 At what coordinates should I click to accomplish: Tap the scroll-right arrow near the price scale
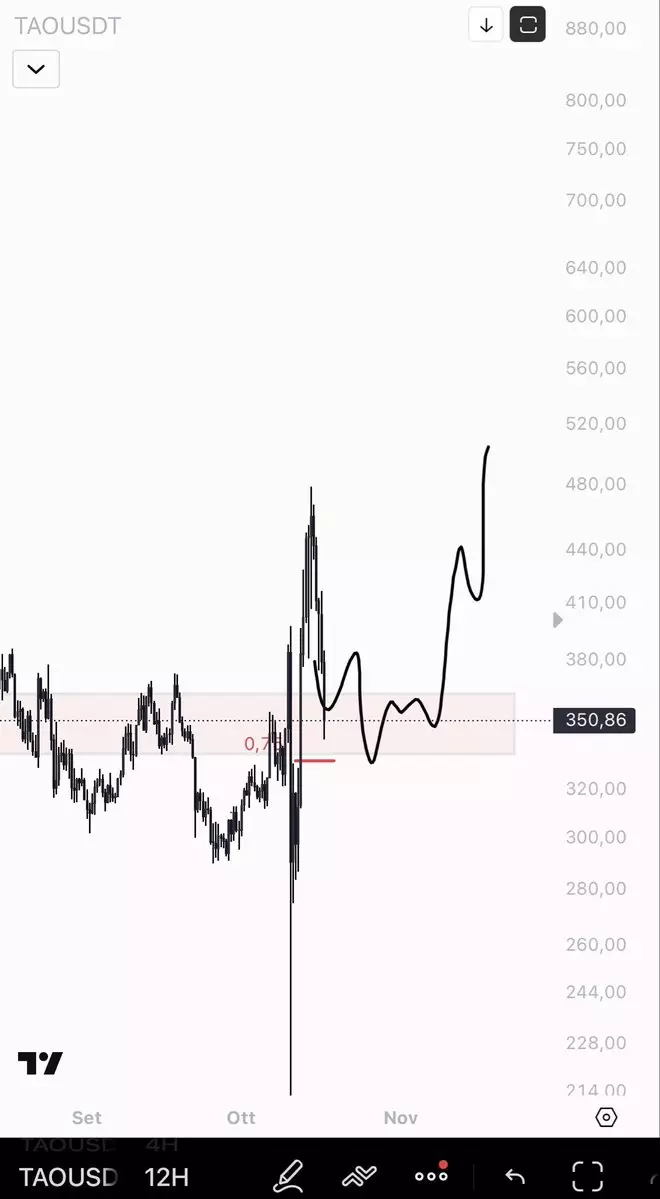click(x=558, y=620)
